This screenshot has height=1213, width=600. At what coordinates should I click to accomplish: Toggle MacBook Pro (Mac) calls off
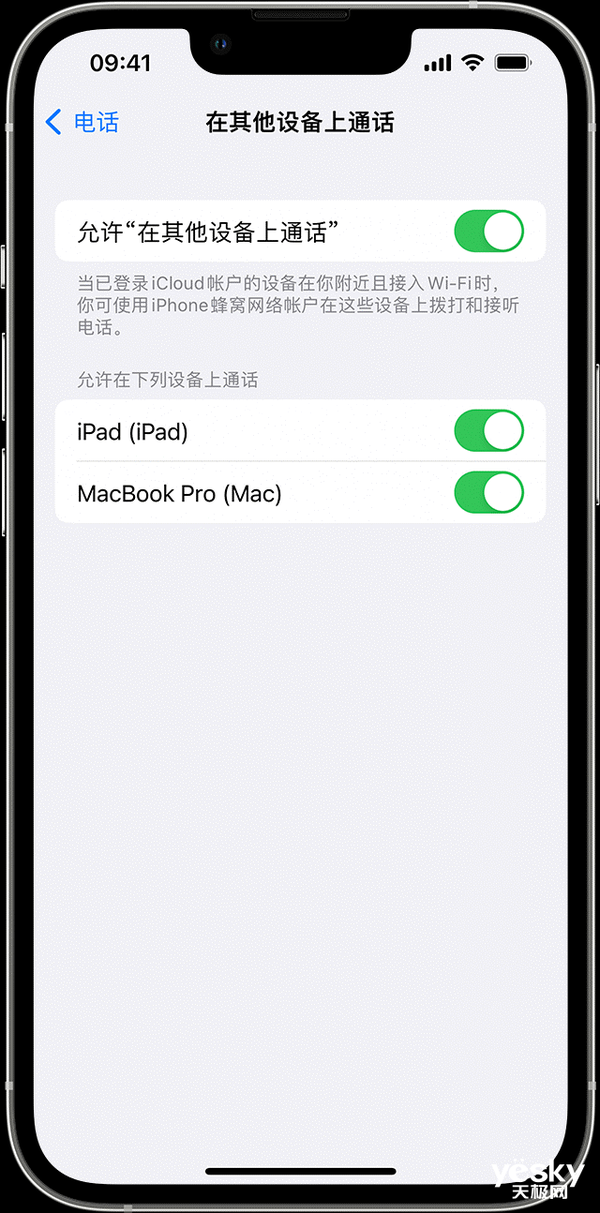(488, 493)
